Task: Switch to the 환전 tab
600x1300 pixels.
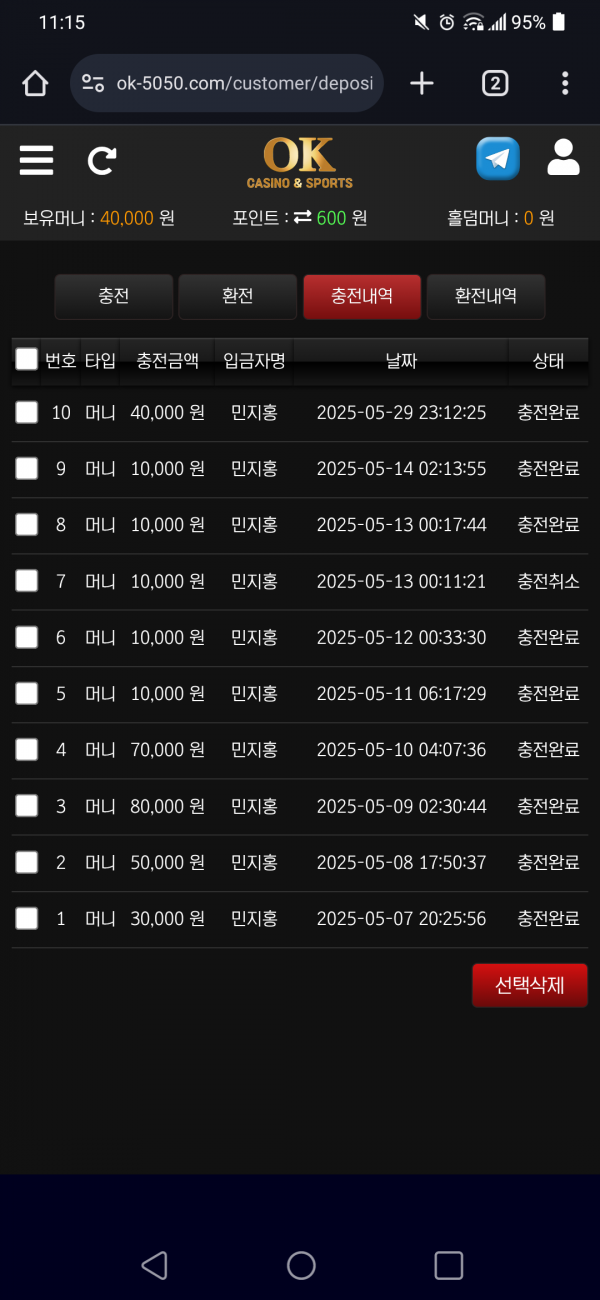Action: pyautogui.click(x=237, y=297)
